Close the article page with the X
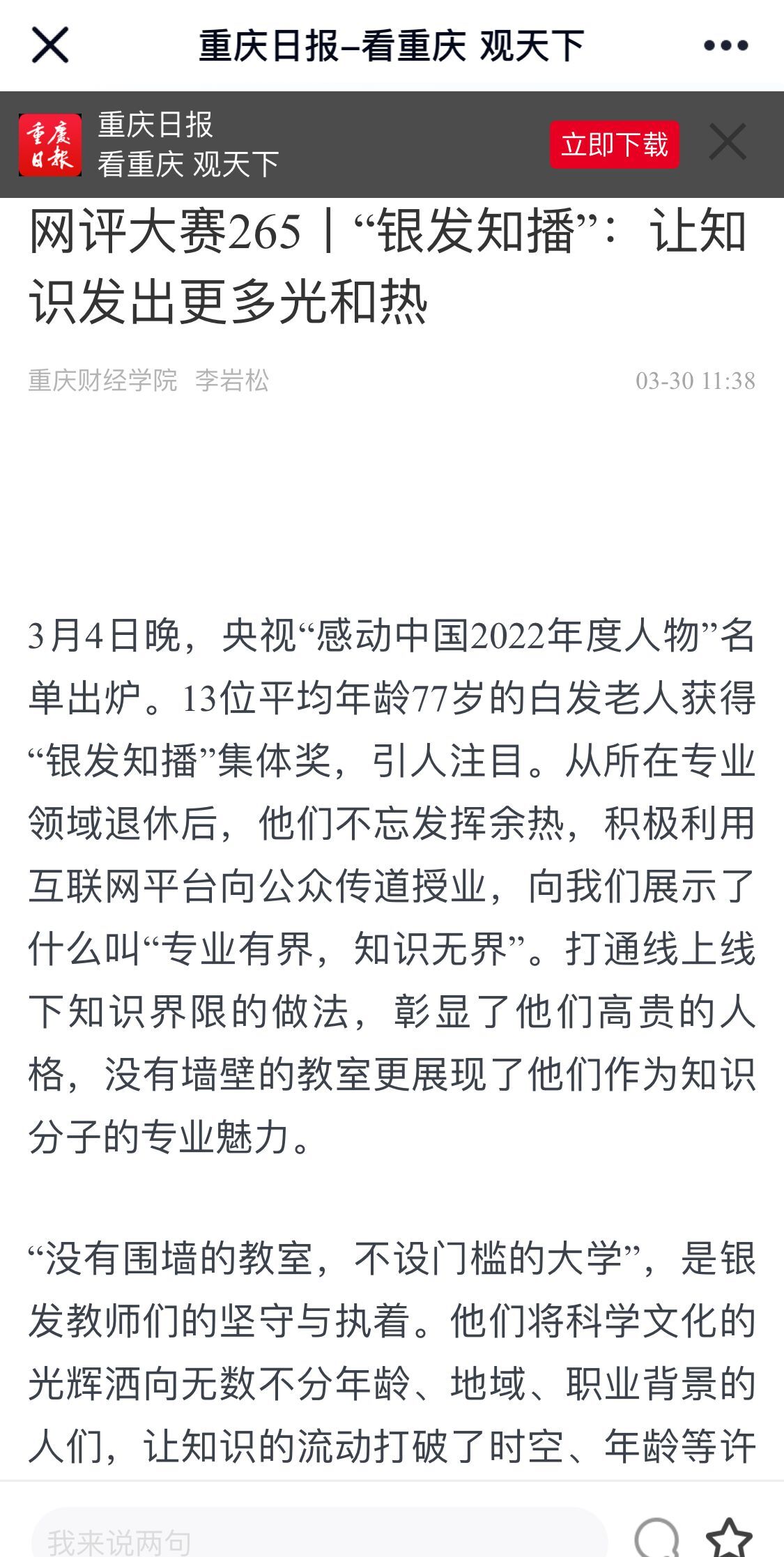 click(x=50, y=45)
